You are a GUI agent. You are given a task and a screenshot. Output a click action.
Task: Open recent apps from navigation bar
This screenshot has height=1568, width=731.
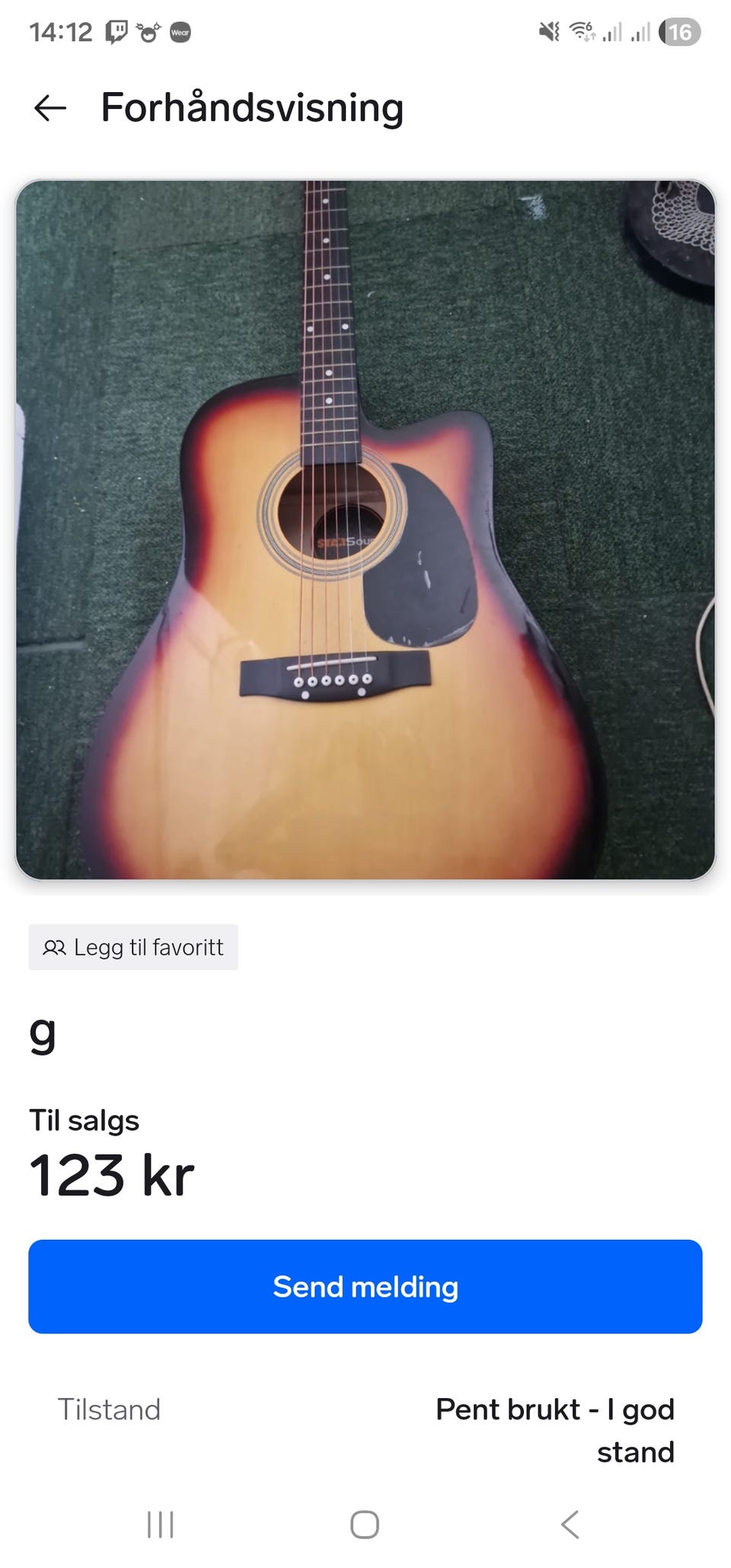(x=161, y=1525)
